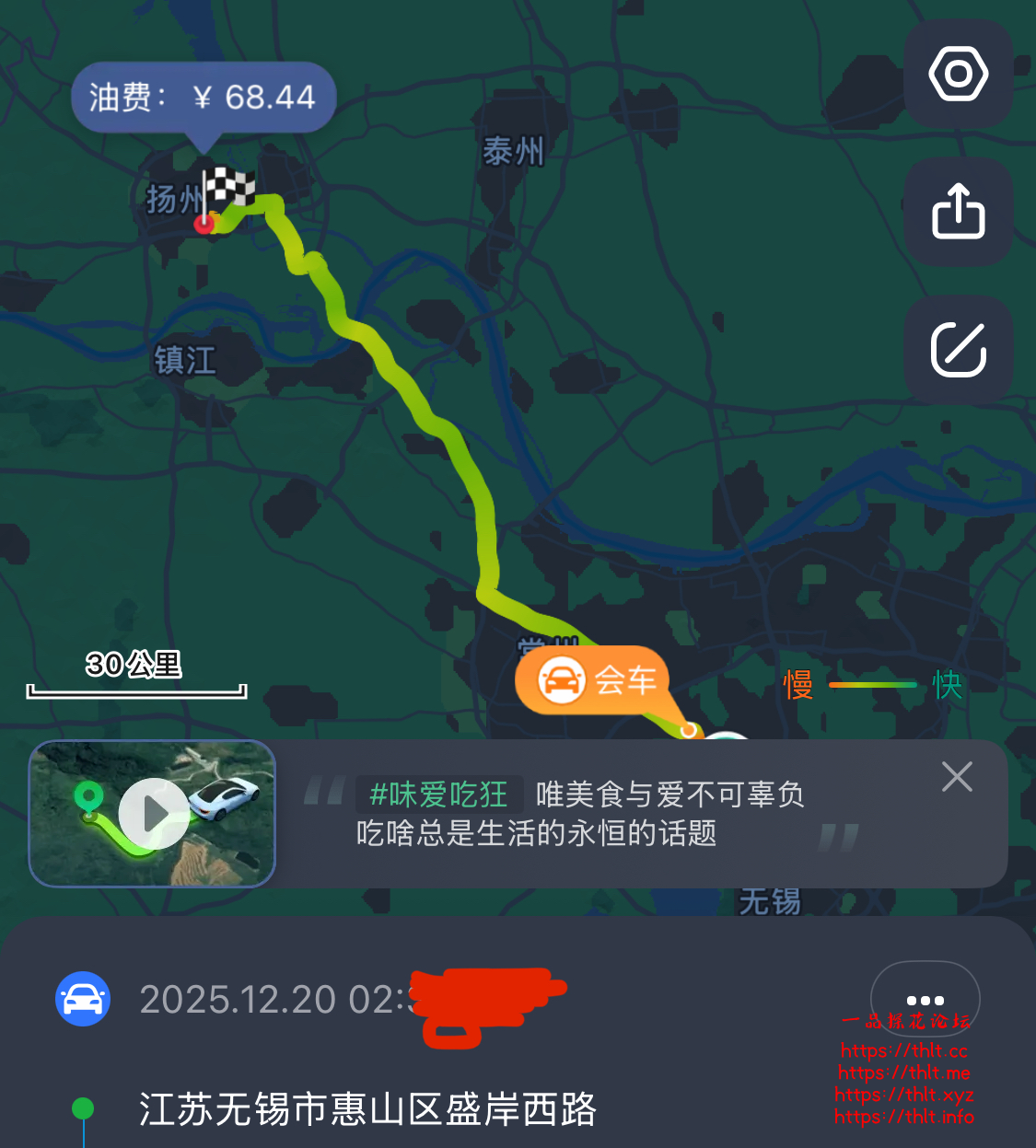Tap the orange 会车 car event icon
1036x1148 pixels.
click(x=562, y=679)
